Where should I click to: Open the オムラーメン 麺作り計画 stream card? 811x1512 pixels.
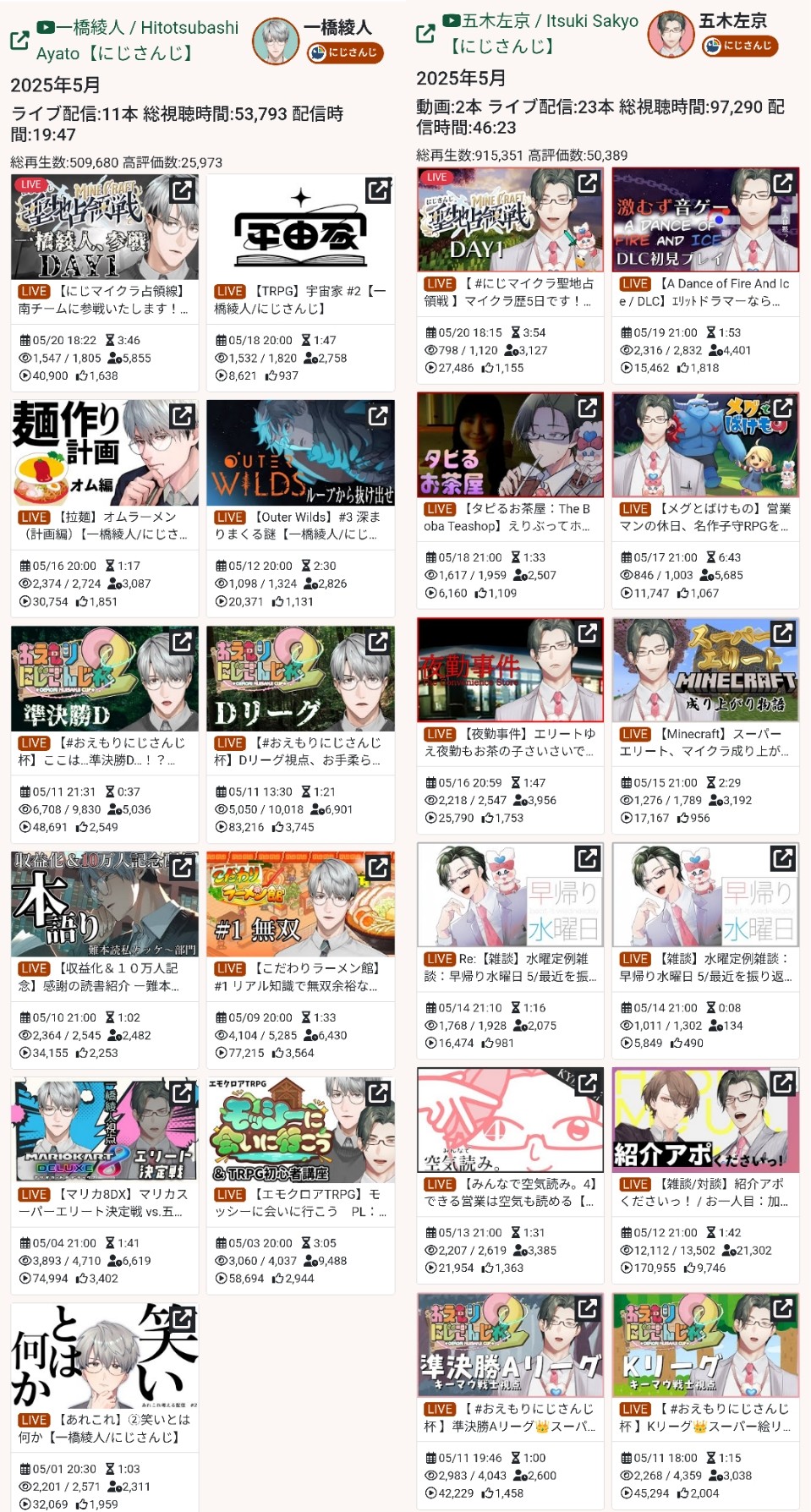click(105, 509)
